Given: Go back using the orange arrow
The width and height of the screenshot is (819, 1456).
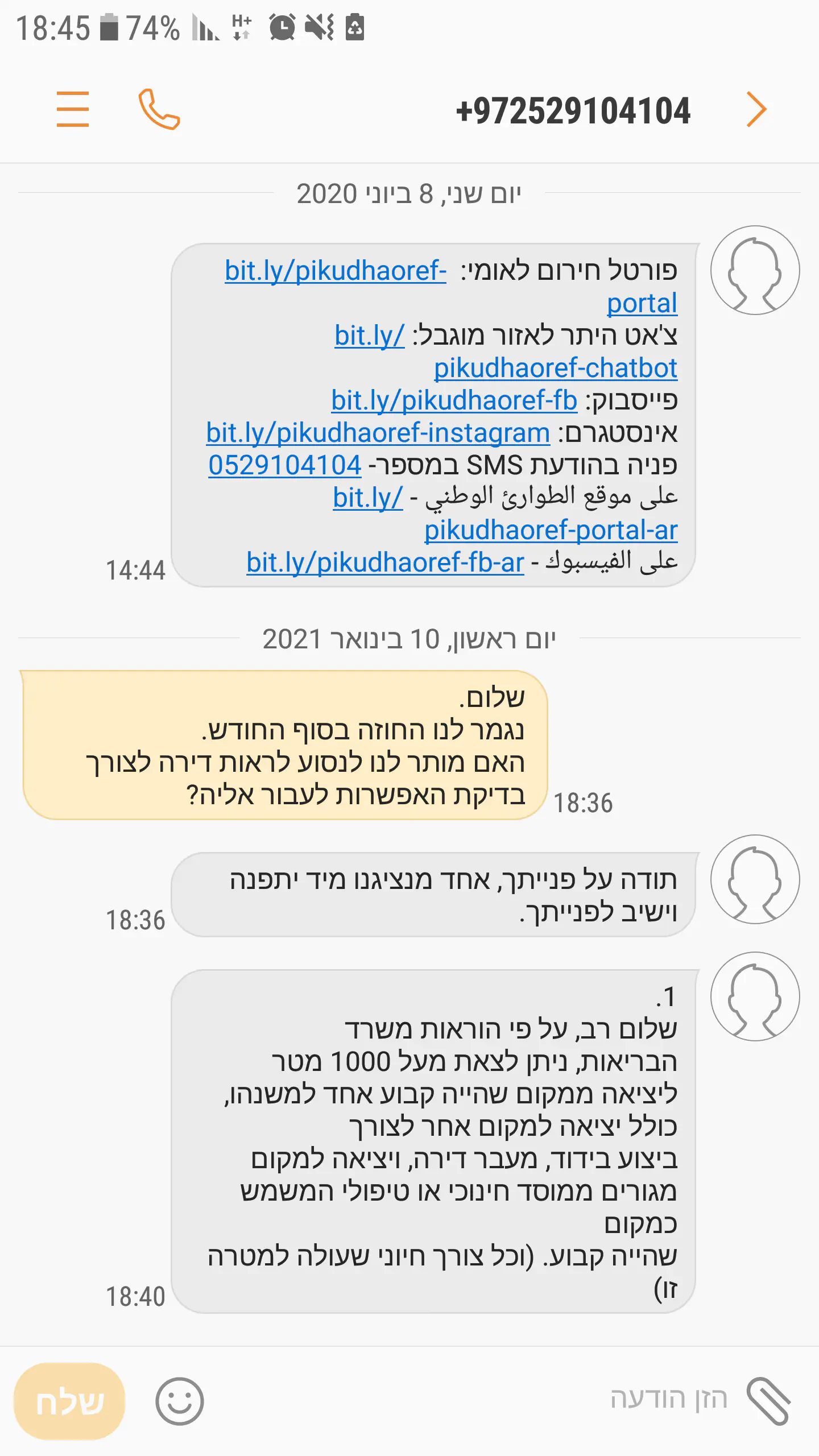Looking at the screenshot, I should coord(756,109).
